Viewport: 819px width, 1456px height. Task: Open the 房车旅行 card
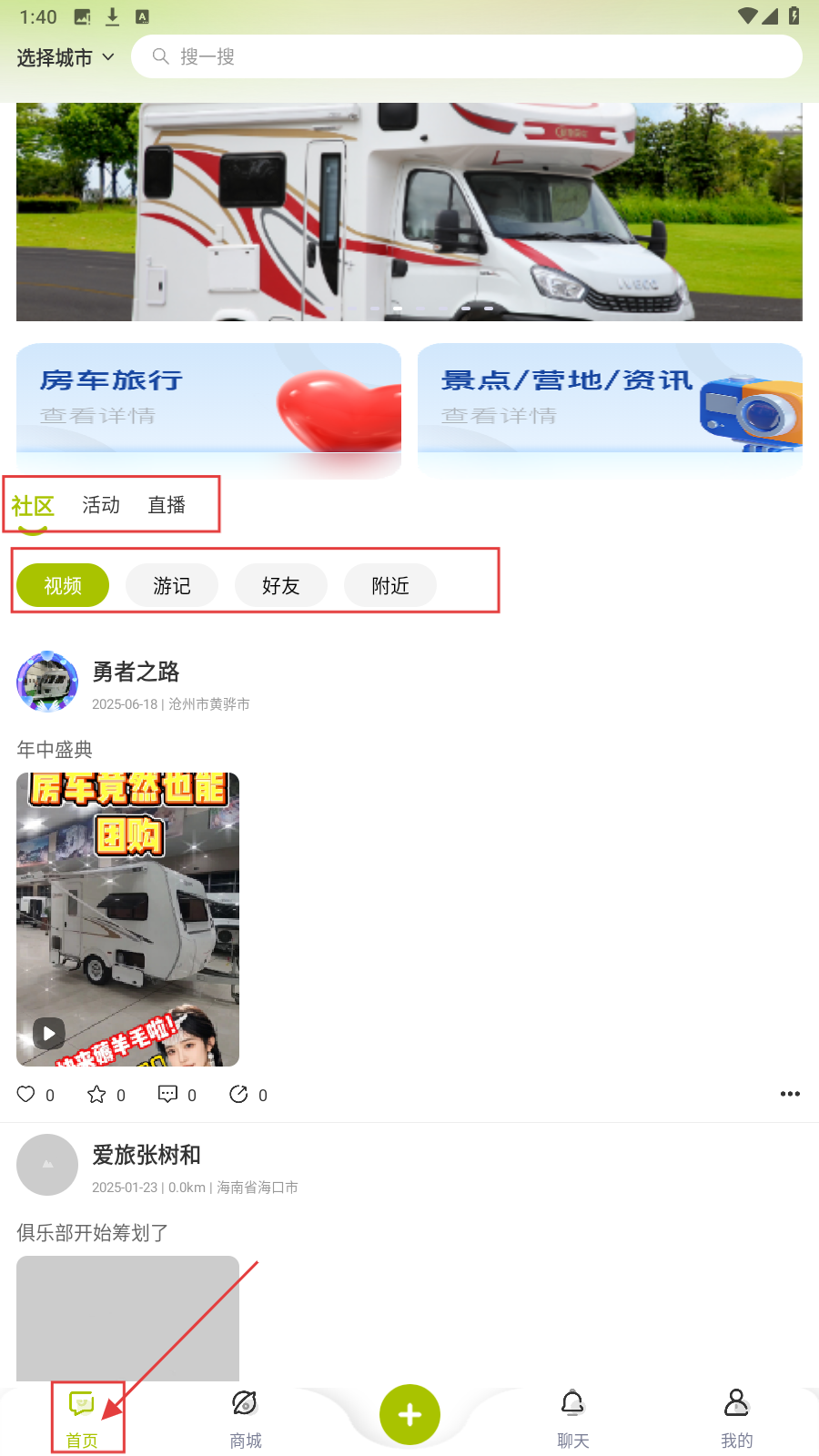tap(208, 399)
